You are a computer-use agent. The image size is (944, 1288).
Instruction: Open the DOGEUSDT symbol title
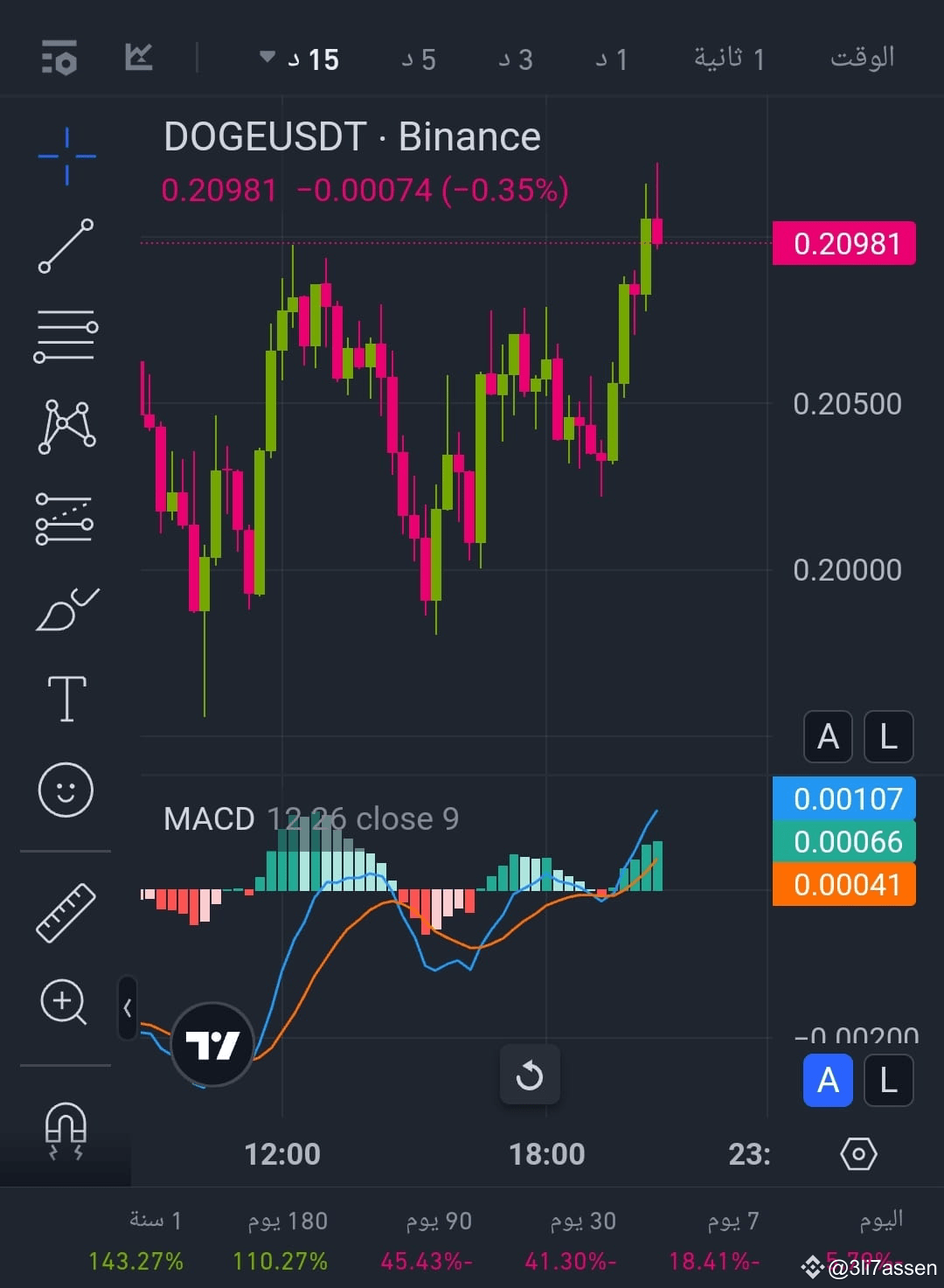(351, 136)
